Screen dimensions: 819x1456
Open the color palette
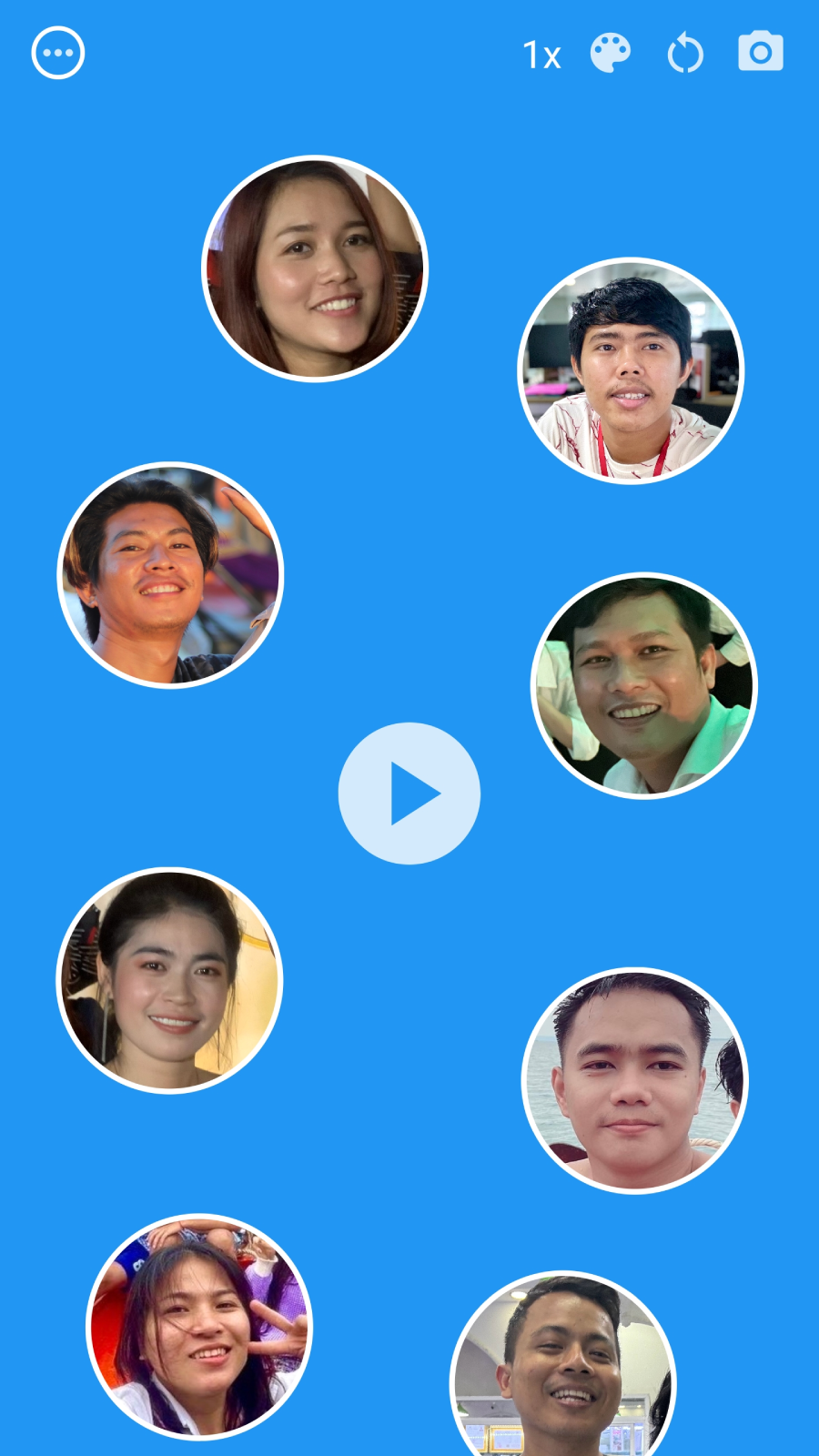610,53
